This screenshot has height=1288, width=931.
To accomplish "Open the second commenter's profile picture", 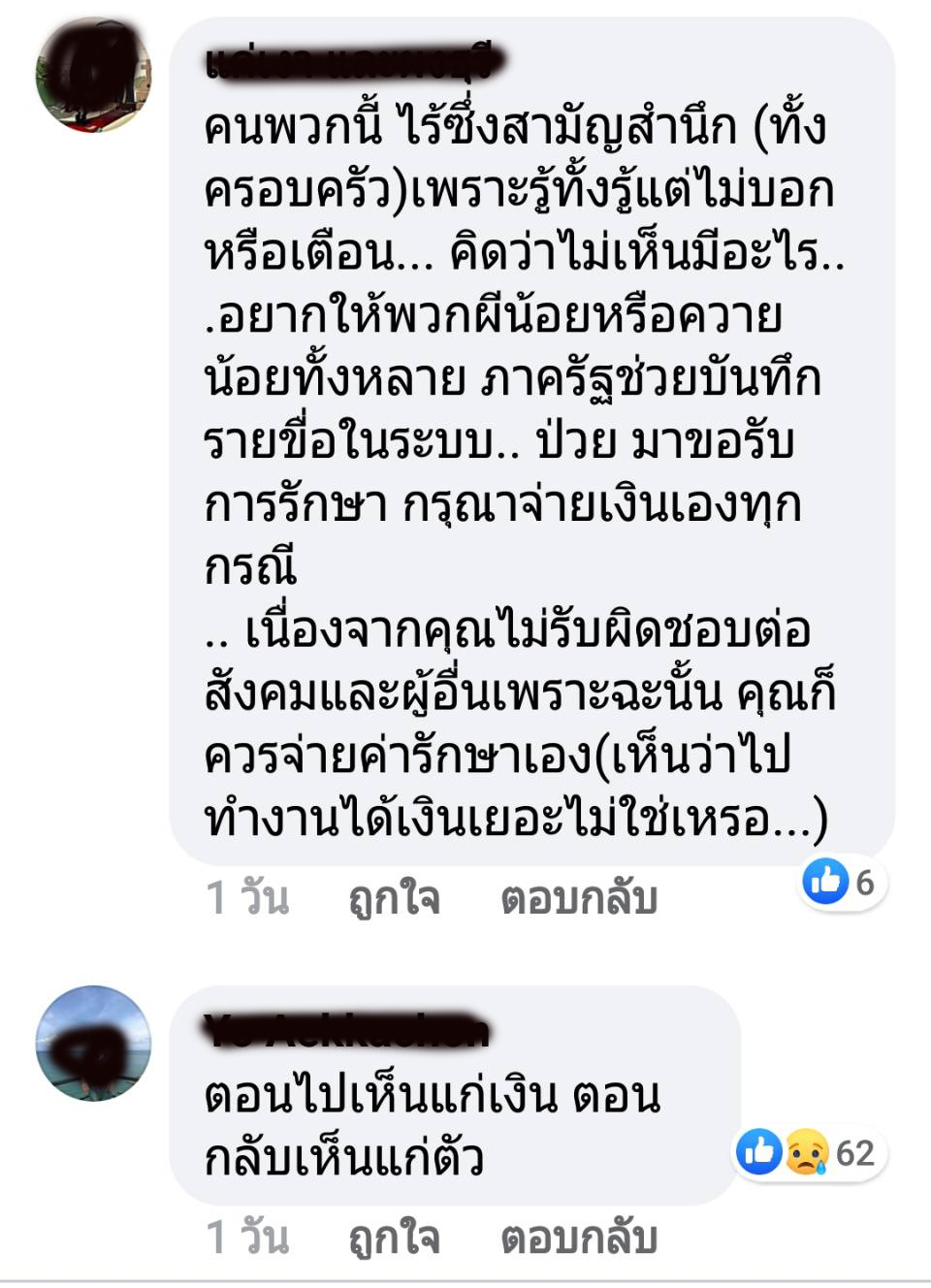I will (x=93, y=1044).
